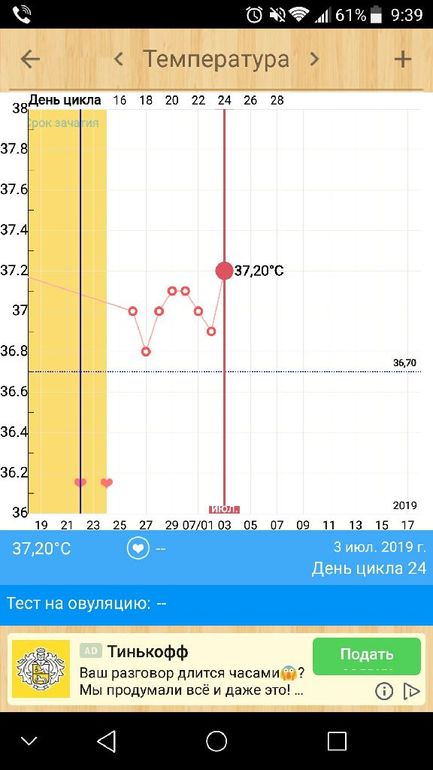Select the 36.8 temperature point on day 27
433x770 pixels.
point(146,352)
